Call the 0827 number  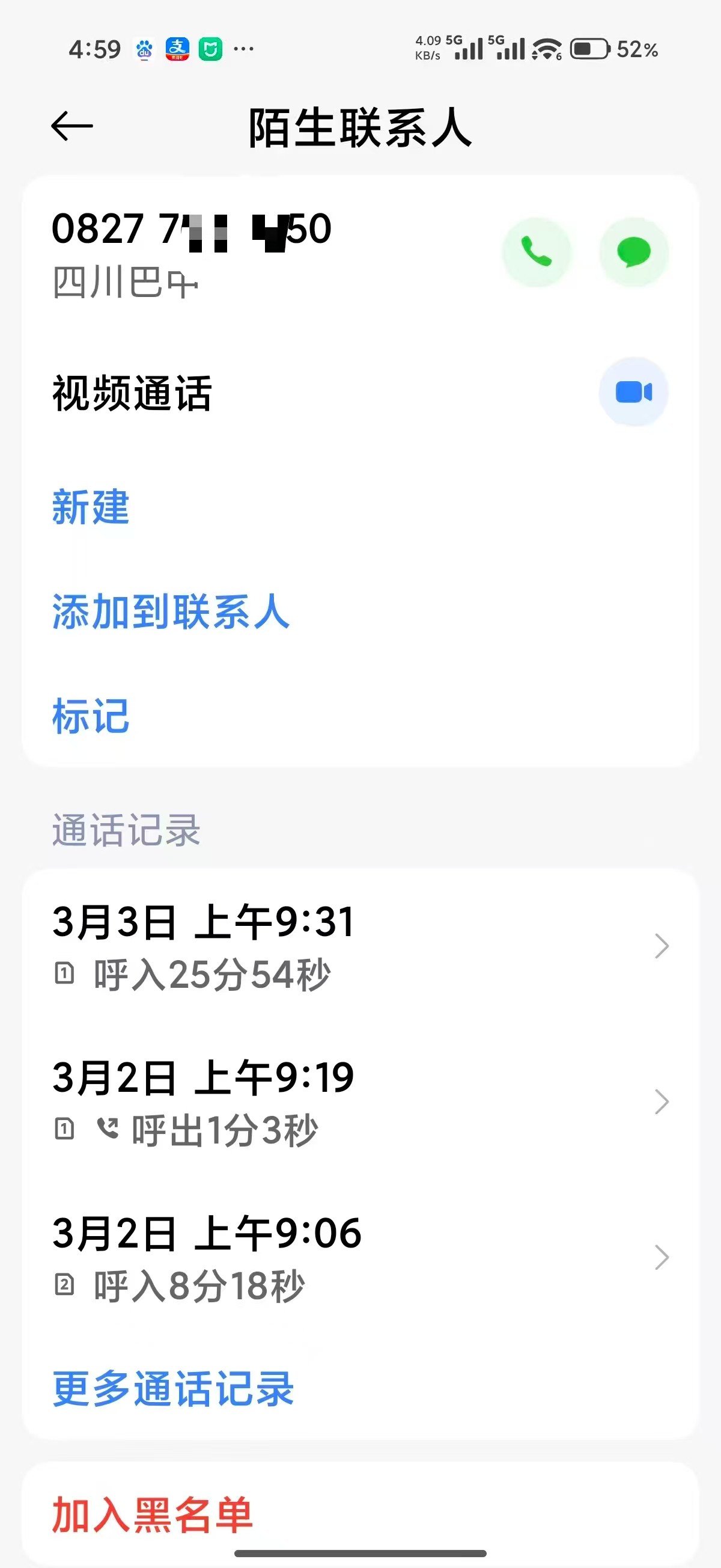(x=536, y=251)
